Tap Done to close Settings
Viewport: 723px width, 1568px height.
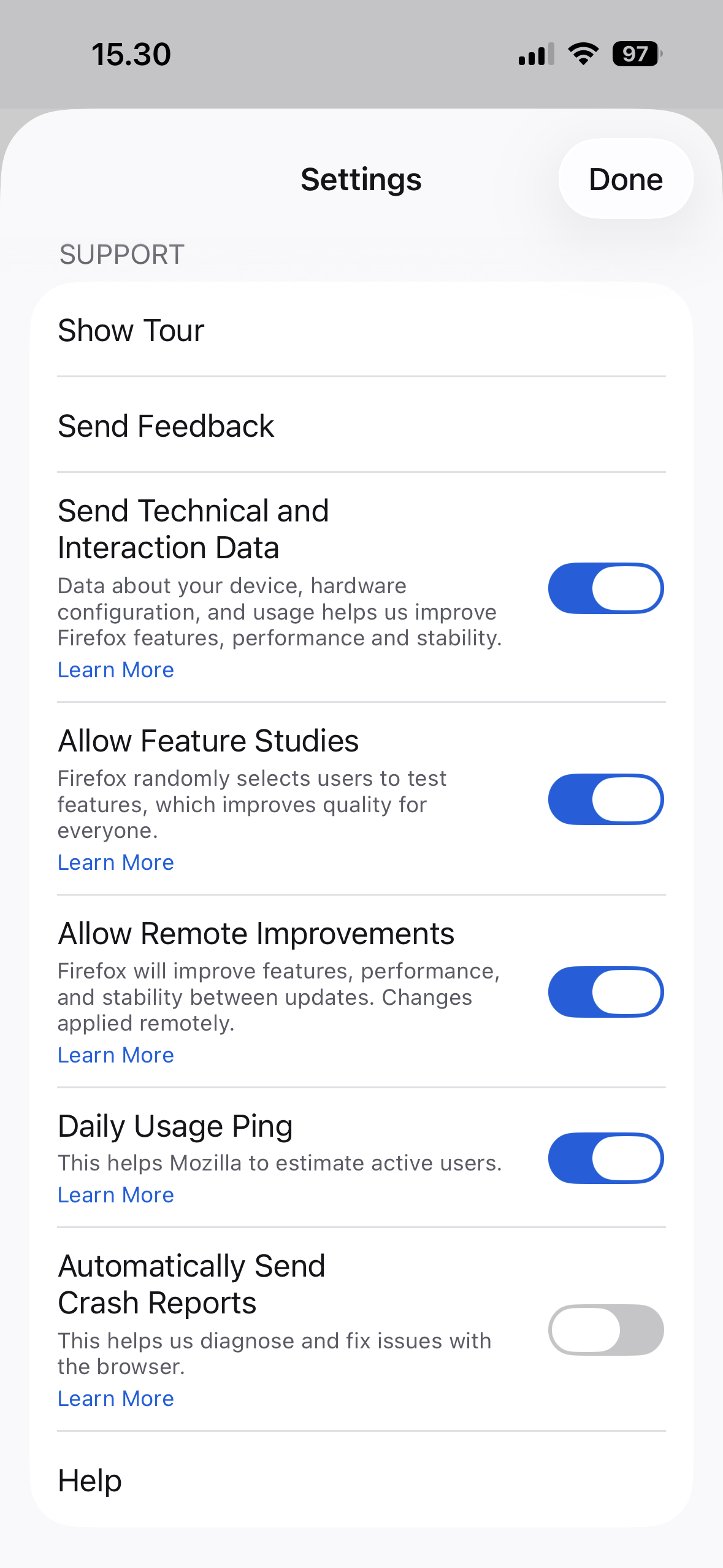pos(625,179)
